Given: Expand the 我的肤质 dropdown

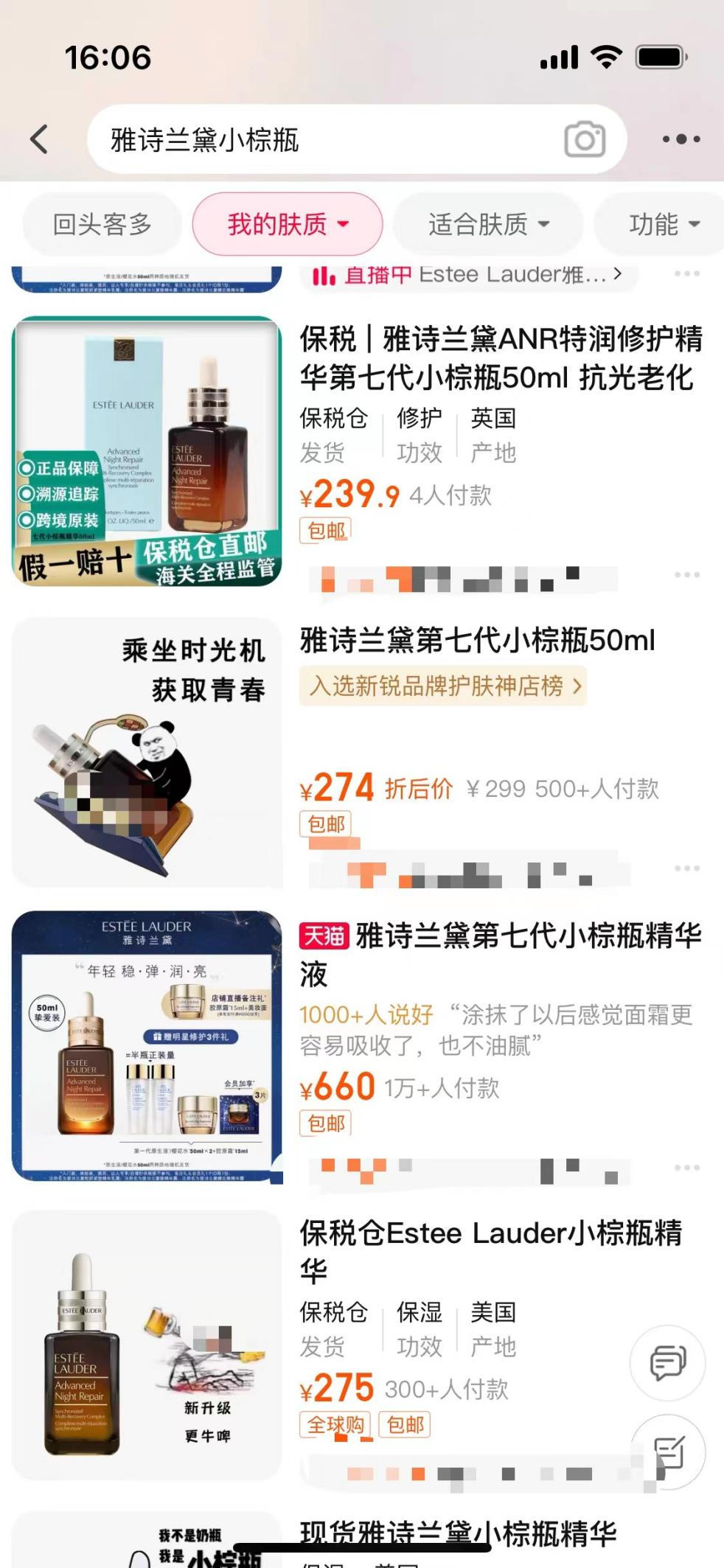Looking at the screenshot, I should [288, 224].
